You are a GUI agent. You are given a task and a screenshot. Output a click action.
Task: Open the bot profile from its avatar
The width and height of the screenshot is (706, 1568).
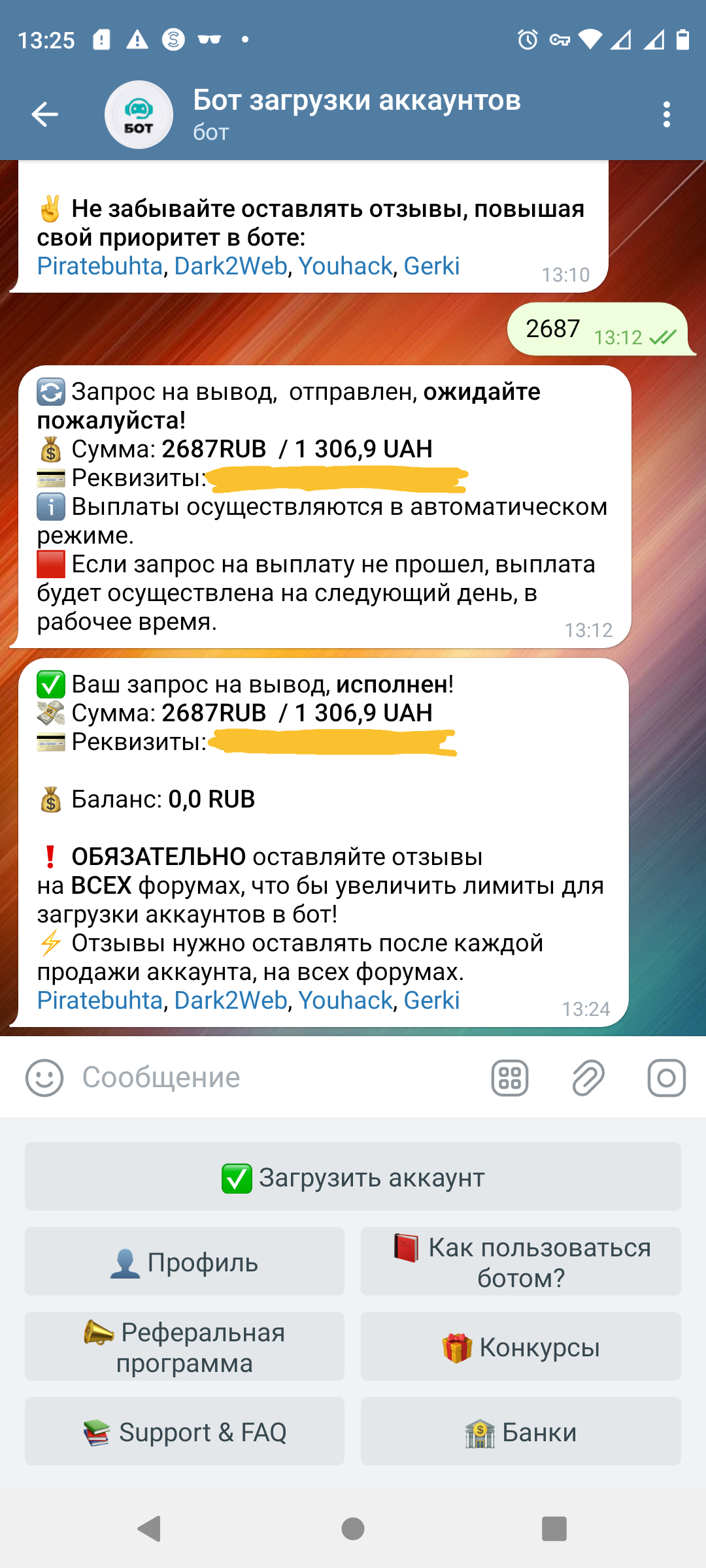(139, 114)
